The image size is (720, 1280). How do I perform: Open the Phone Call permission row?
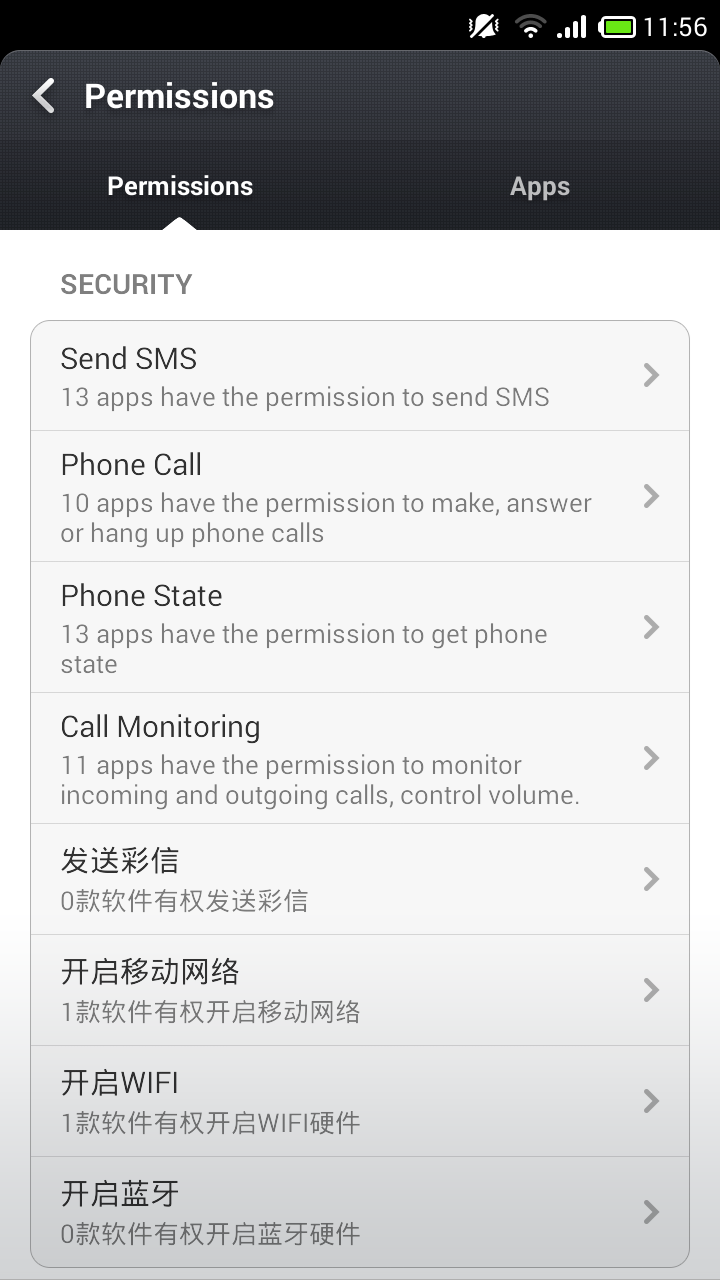[360, 496]
